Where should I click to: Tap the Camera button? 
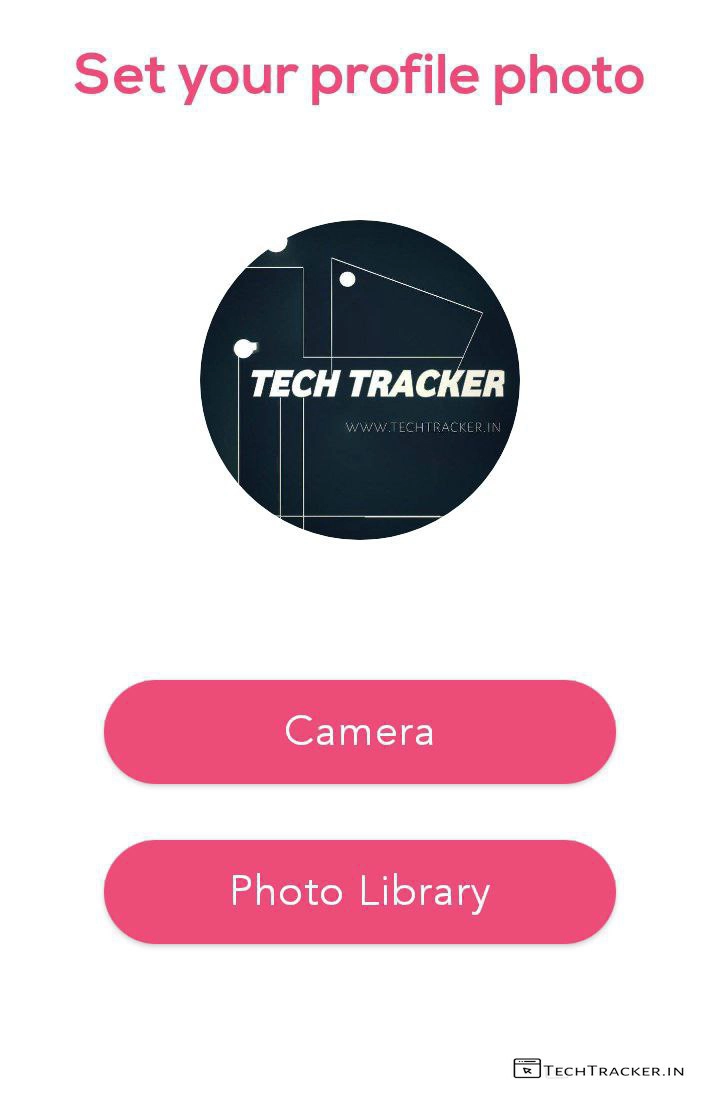pyautogui.click(x=359, y=732)
